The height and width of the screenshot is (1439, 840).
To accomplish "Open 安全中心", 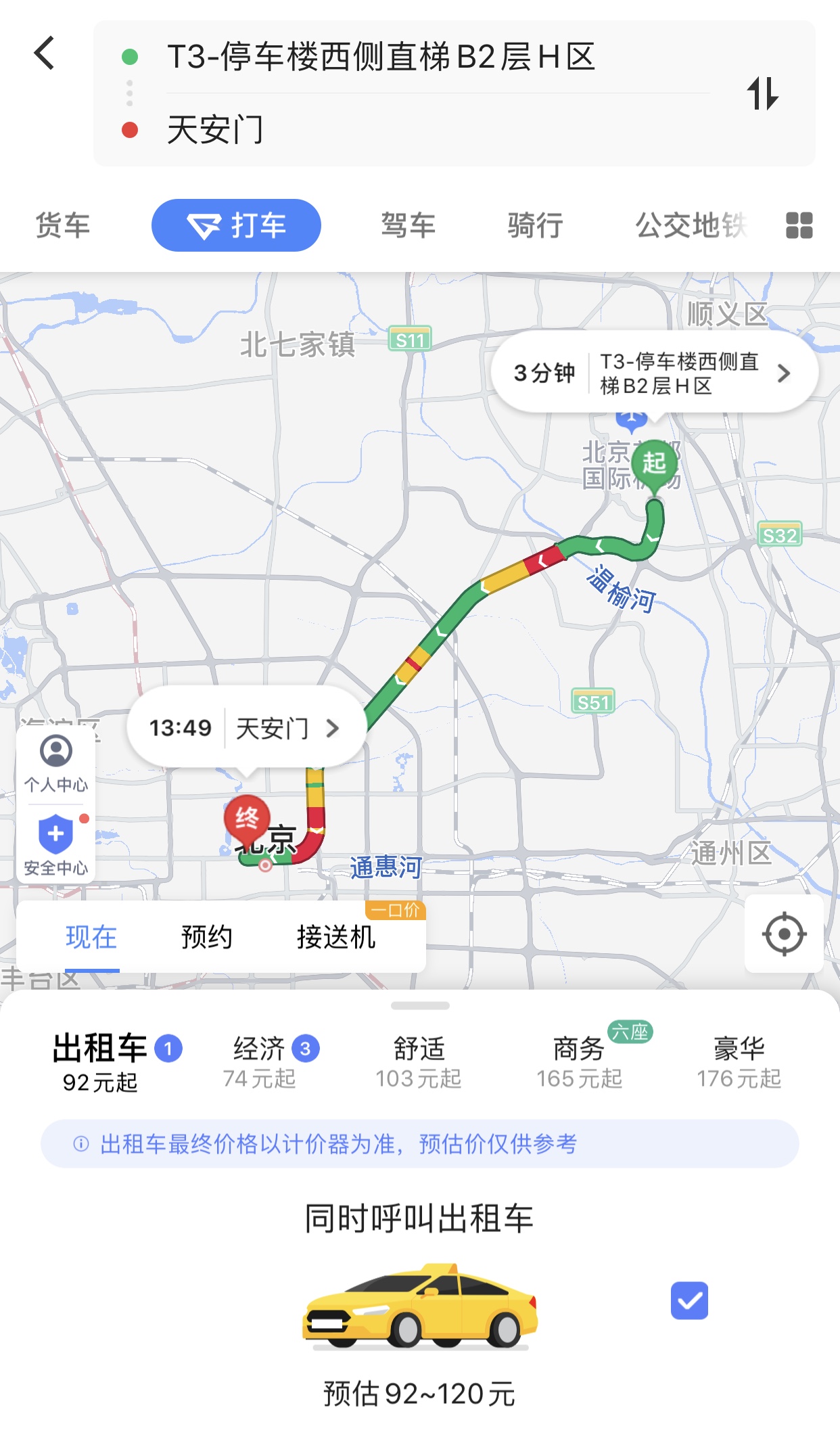I will pyautogui.click(x=56, y=846).
